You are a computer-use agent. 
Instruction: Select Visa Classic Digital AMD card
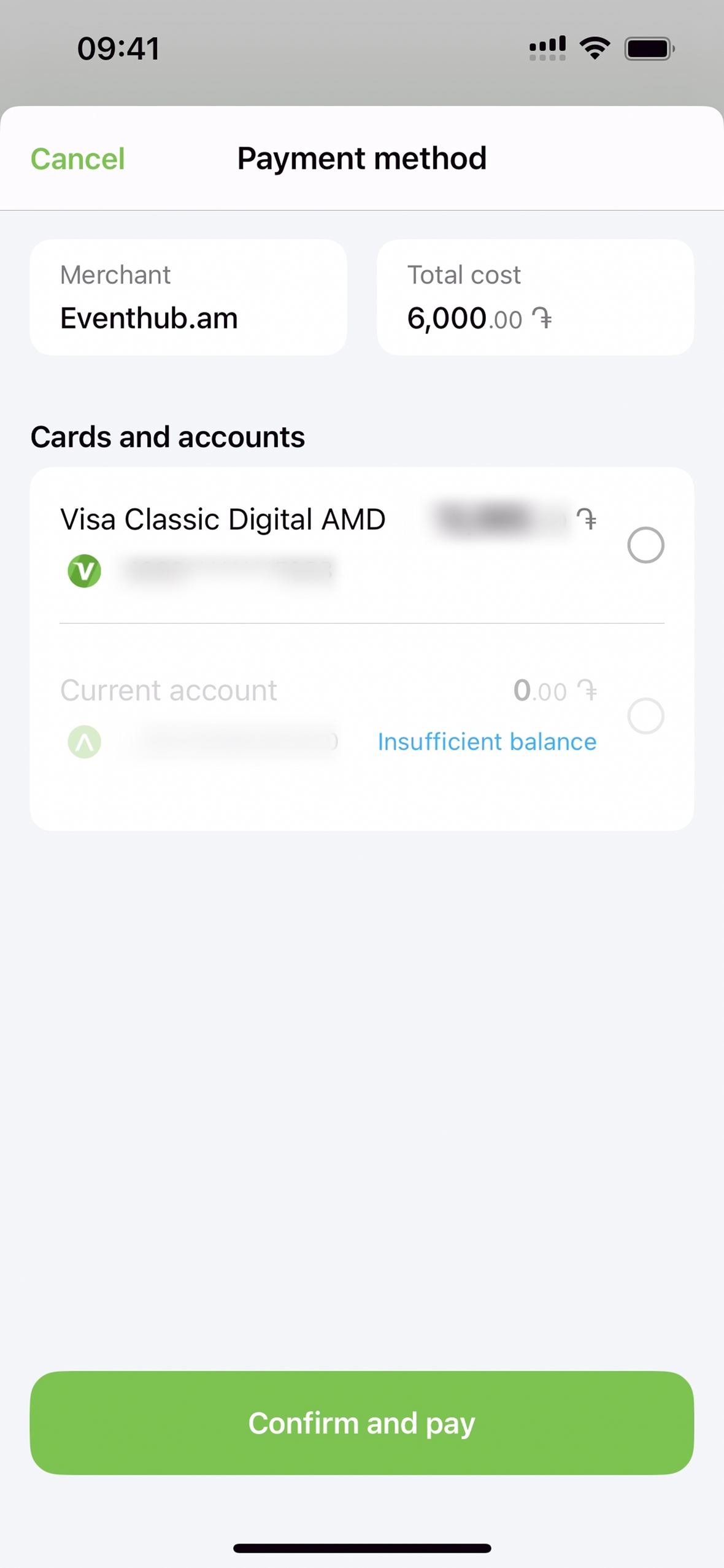[645, 545]
